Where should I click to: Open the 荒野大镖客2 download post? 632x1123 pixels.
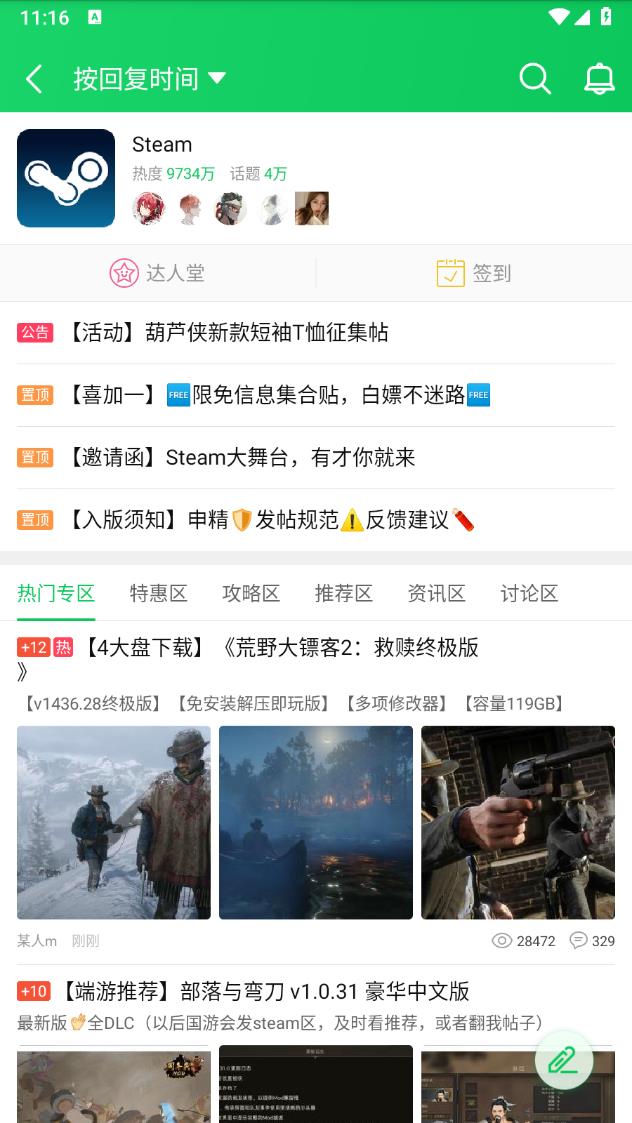(280, 648)
